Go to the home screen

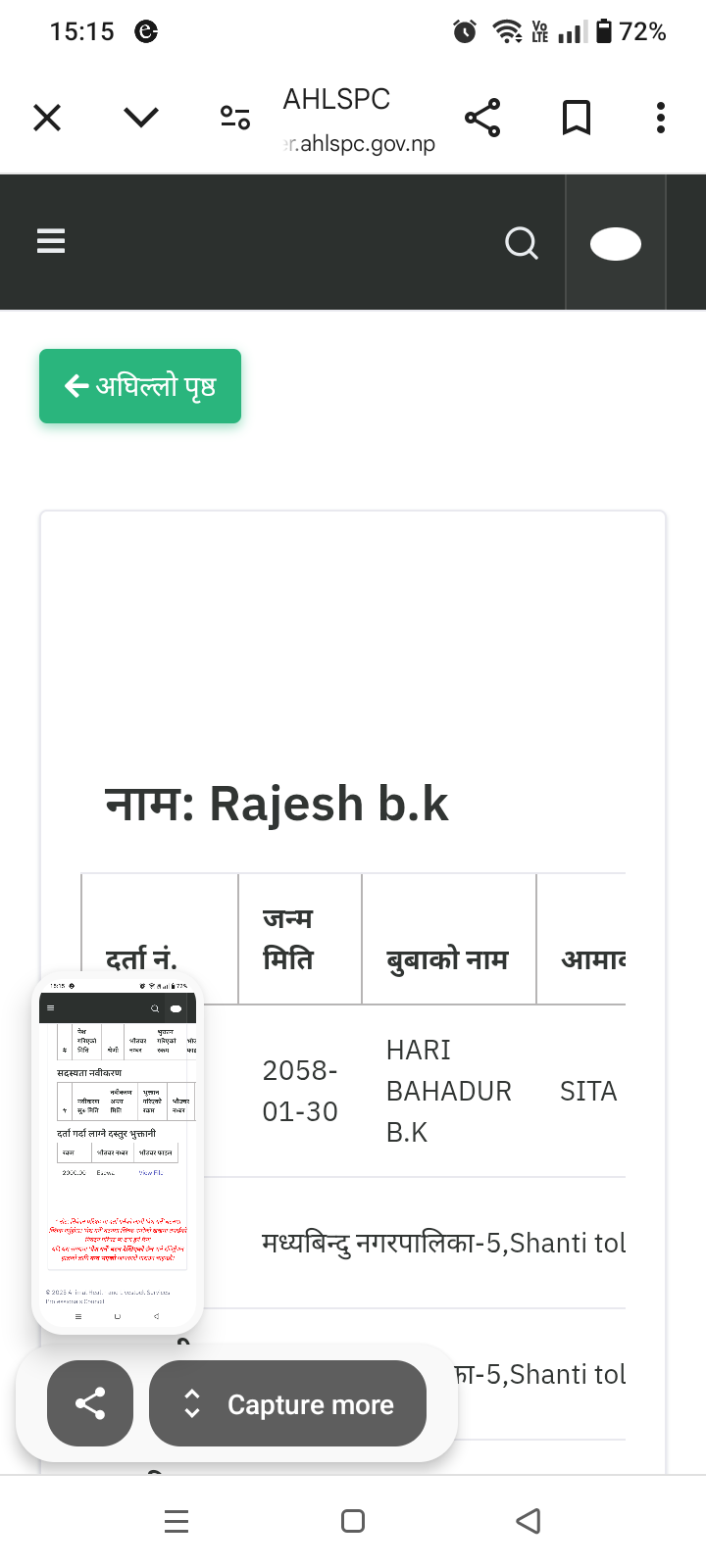(353, 1521)
